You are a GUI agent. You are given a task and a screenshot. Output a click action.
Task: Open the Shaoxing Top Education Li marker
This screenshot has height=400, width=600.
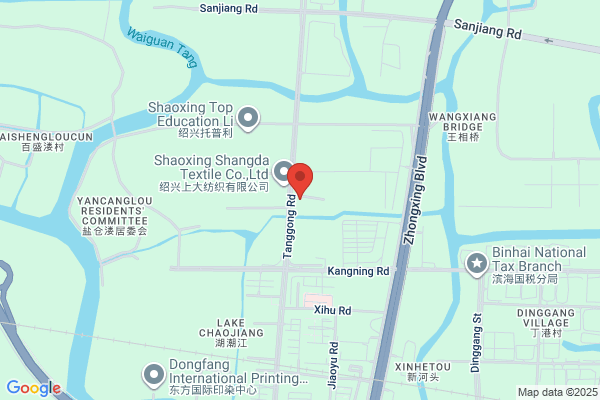[x=248, y=119]
